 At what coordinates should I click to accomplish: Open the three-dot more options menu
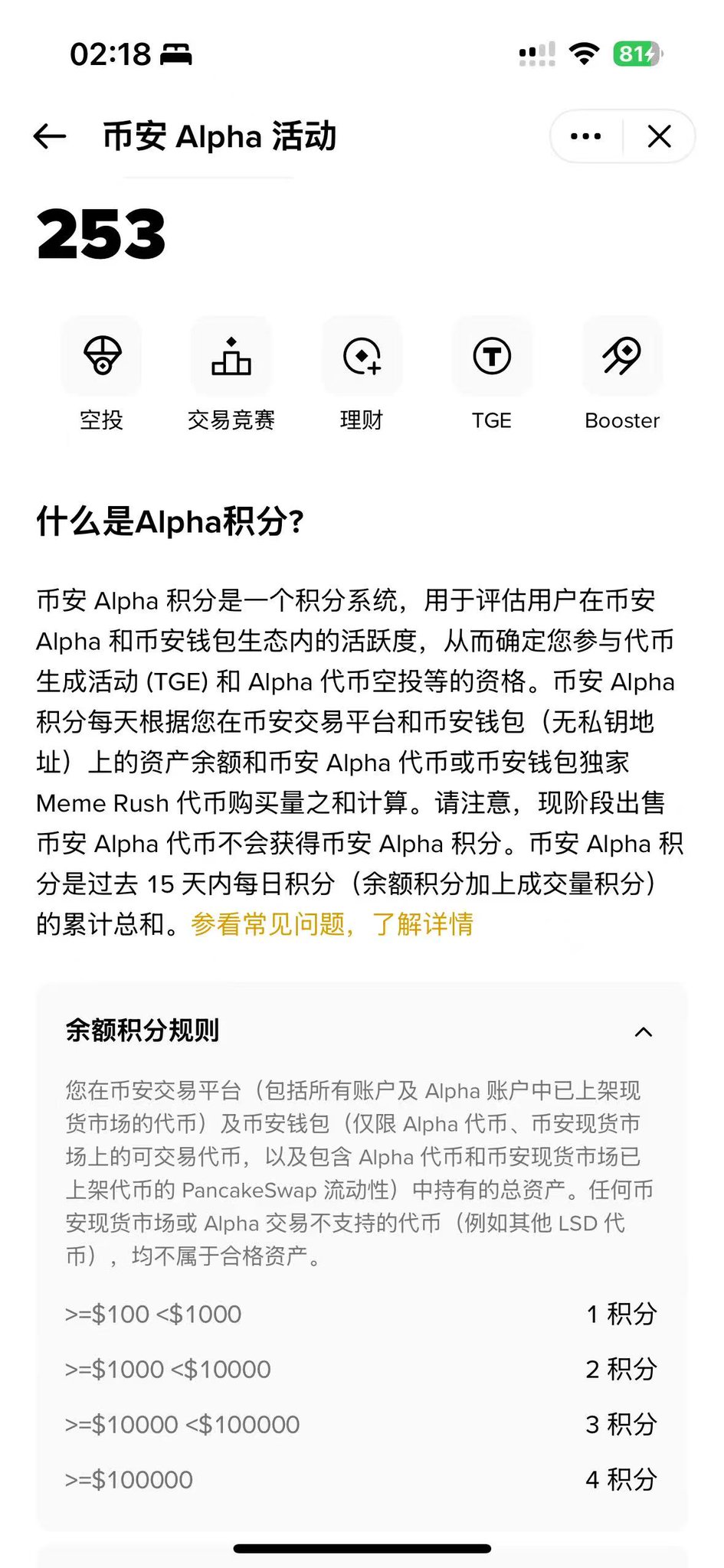(586, 137)
